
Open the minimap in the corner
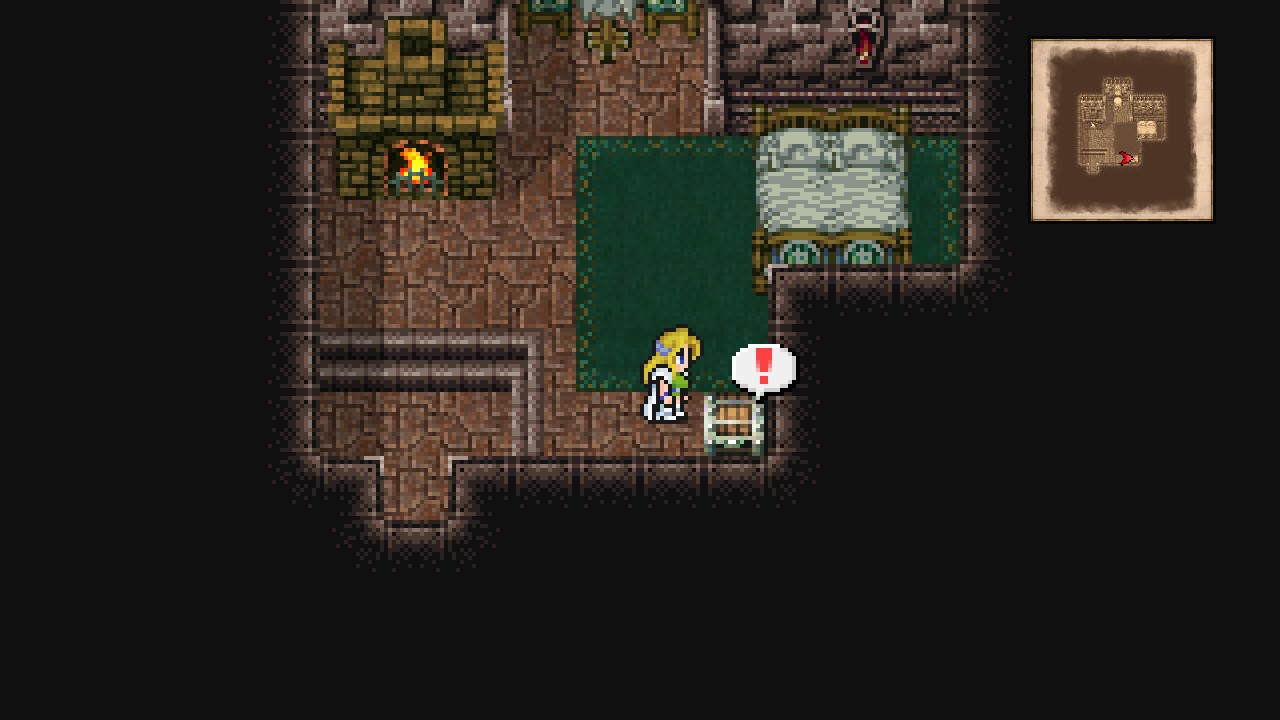click(x=1121, y=130)
